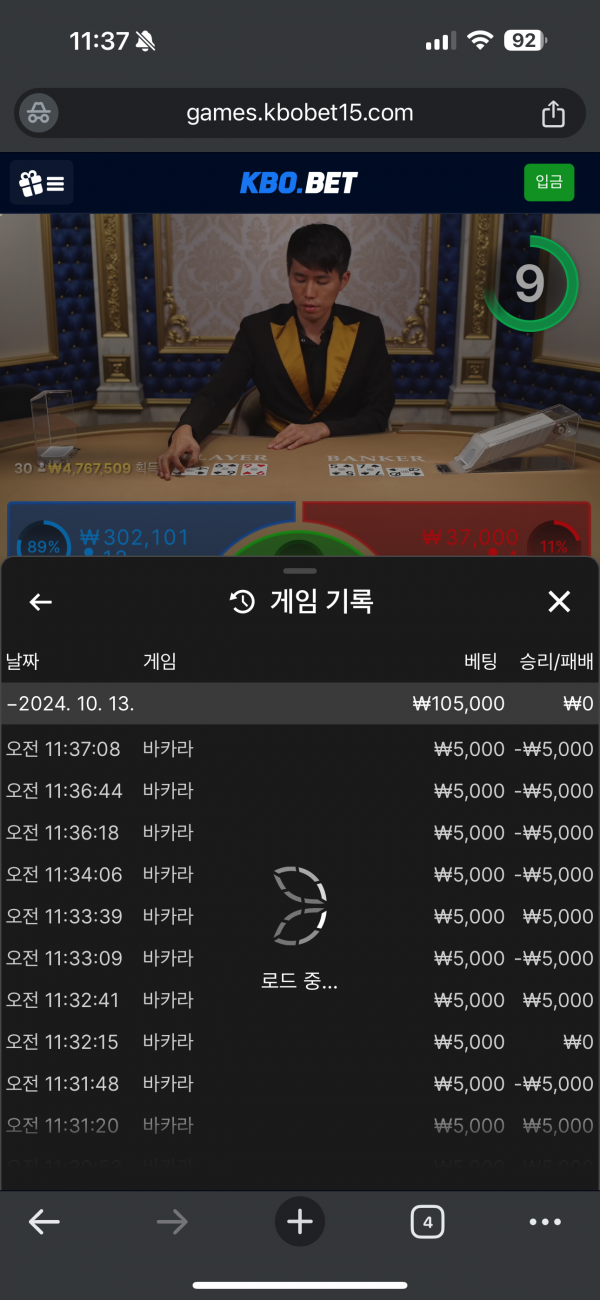This screenshot has width=600, height=1300.
Task: Open the browser's more options menu
Action: coord(545,1222)
